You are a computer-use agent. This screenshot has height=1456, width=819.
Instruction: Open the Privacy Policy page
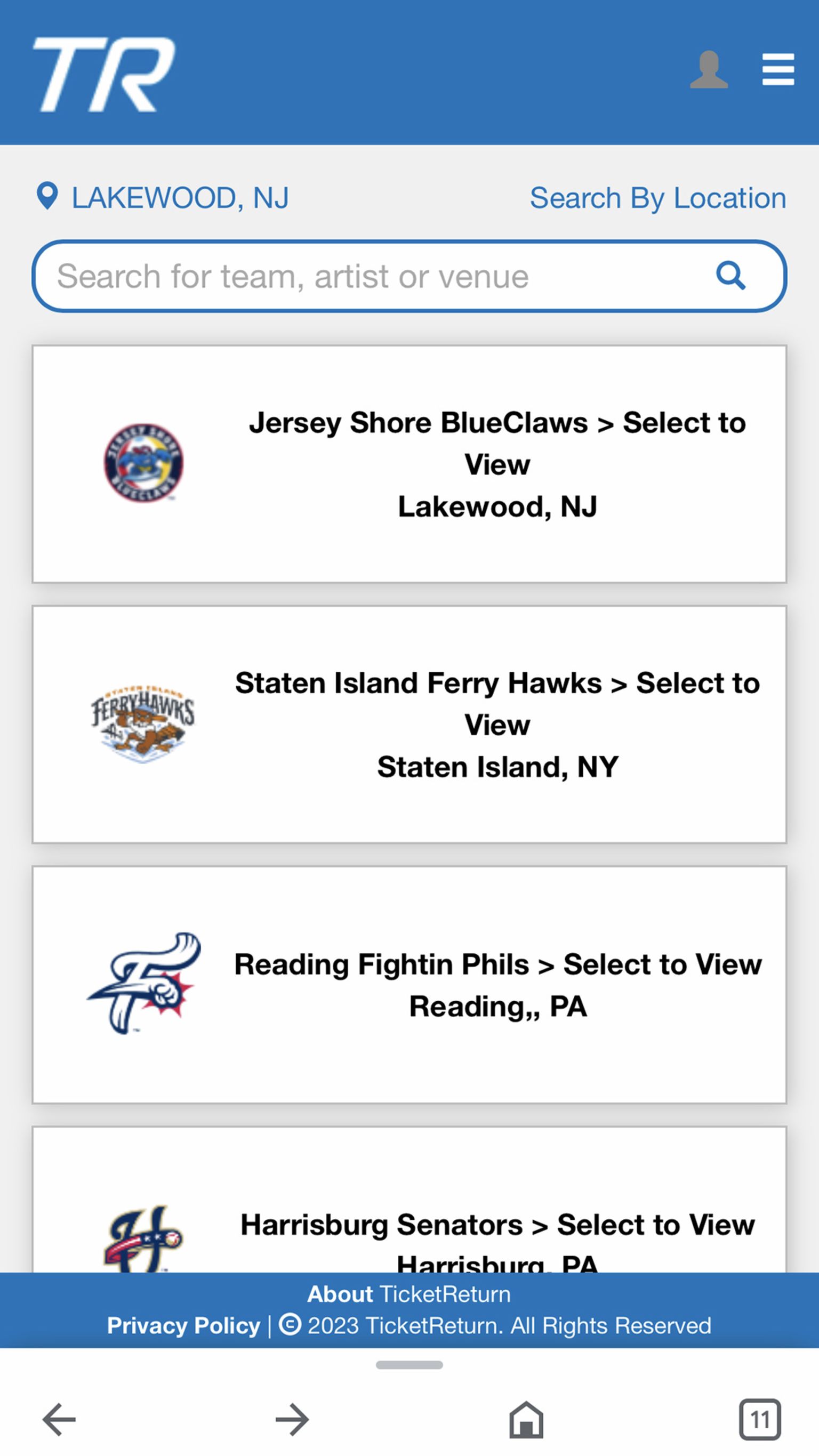coord(184,1326)
